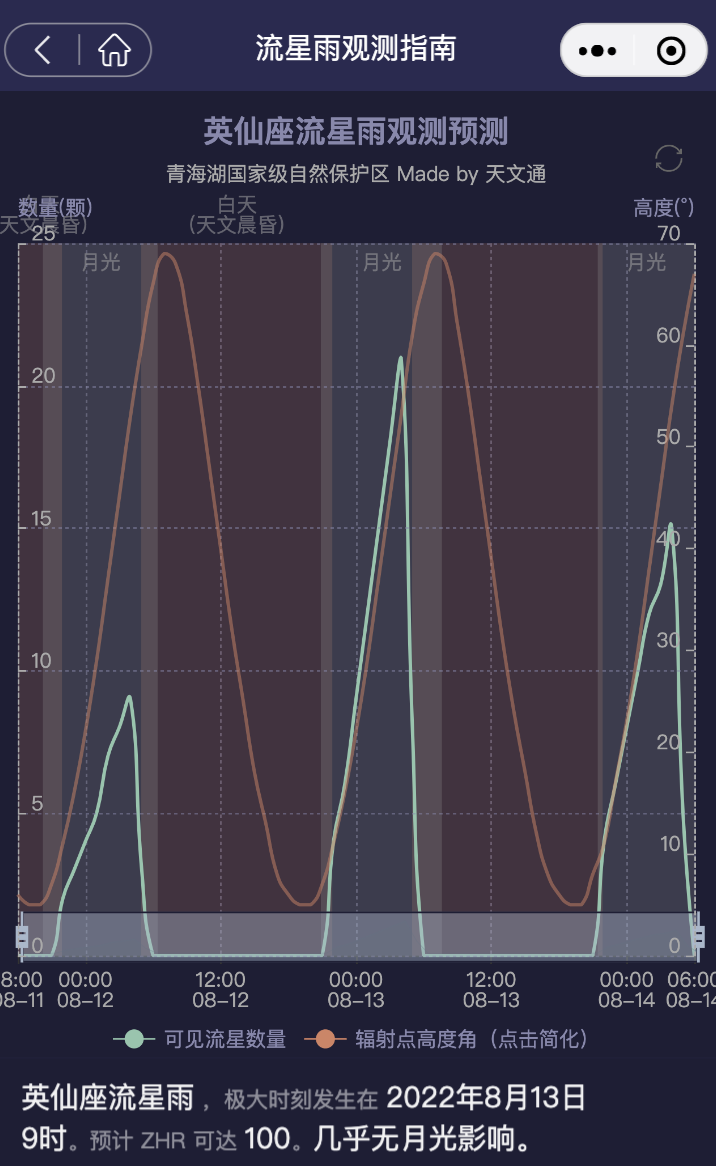The height and width of the screenshot is (1166, 716).
Task: Return to the mini program home
Action: tap(115, 50)
